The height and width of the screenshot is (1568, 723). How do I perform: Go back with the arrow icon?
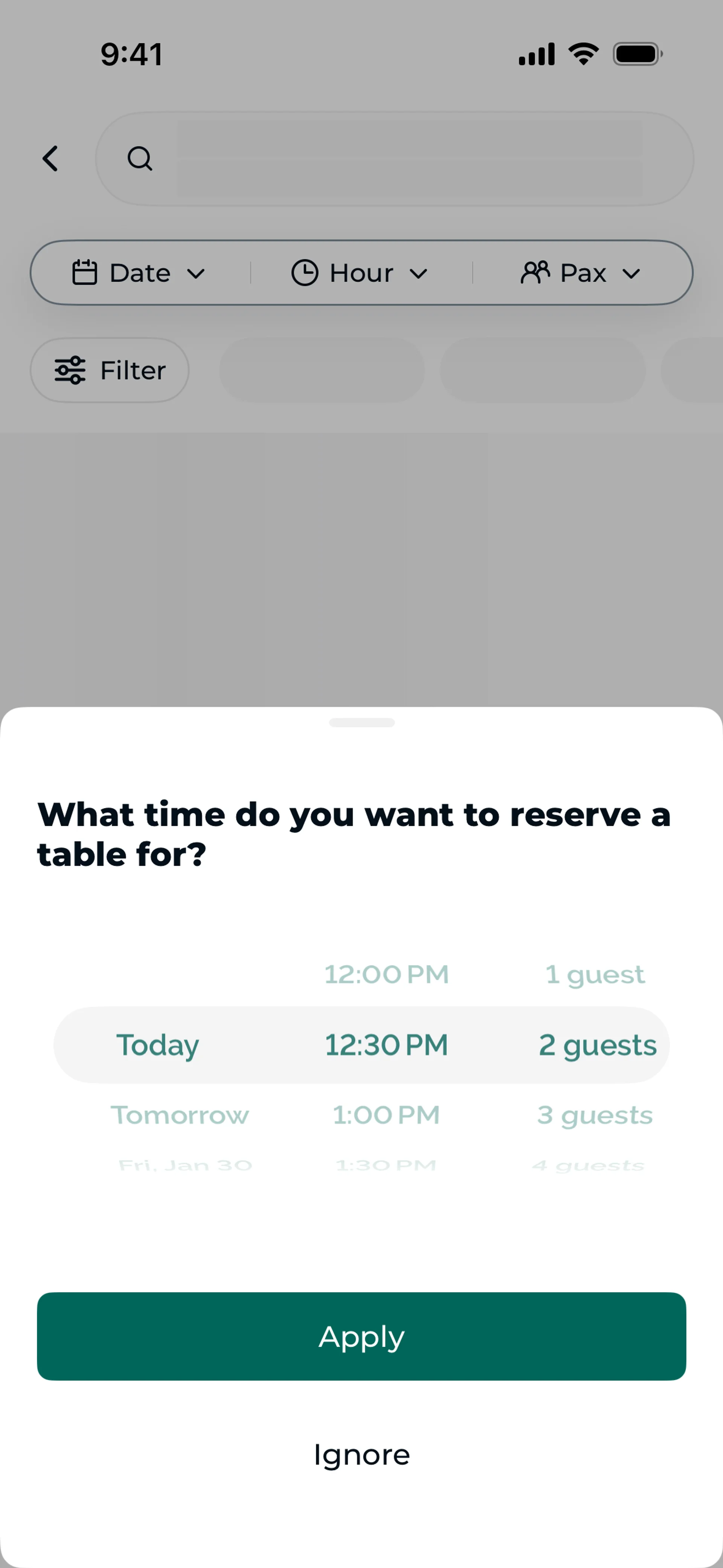pos(50,159)
